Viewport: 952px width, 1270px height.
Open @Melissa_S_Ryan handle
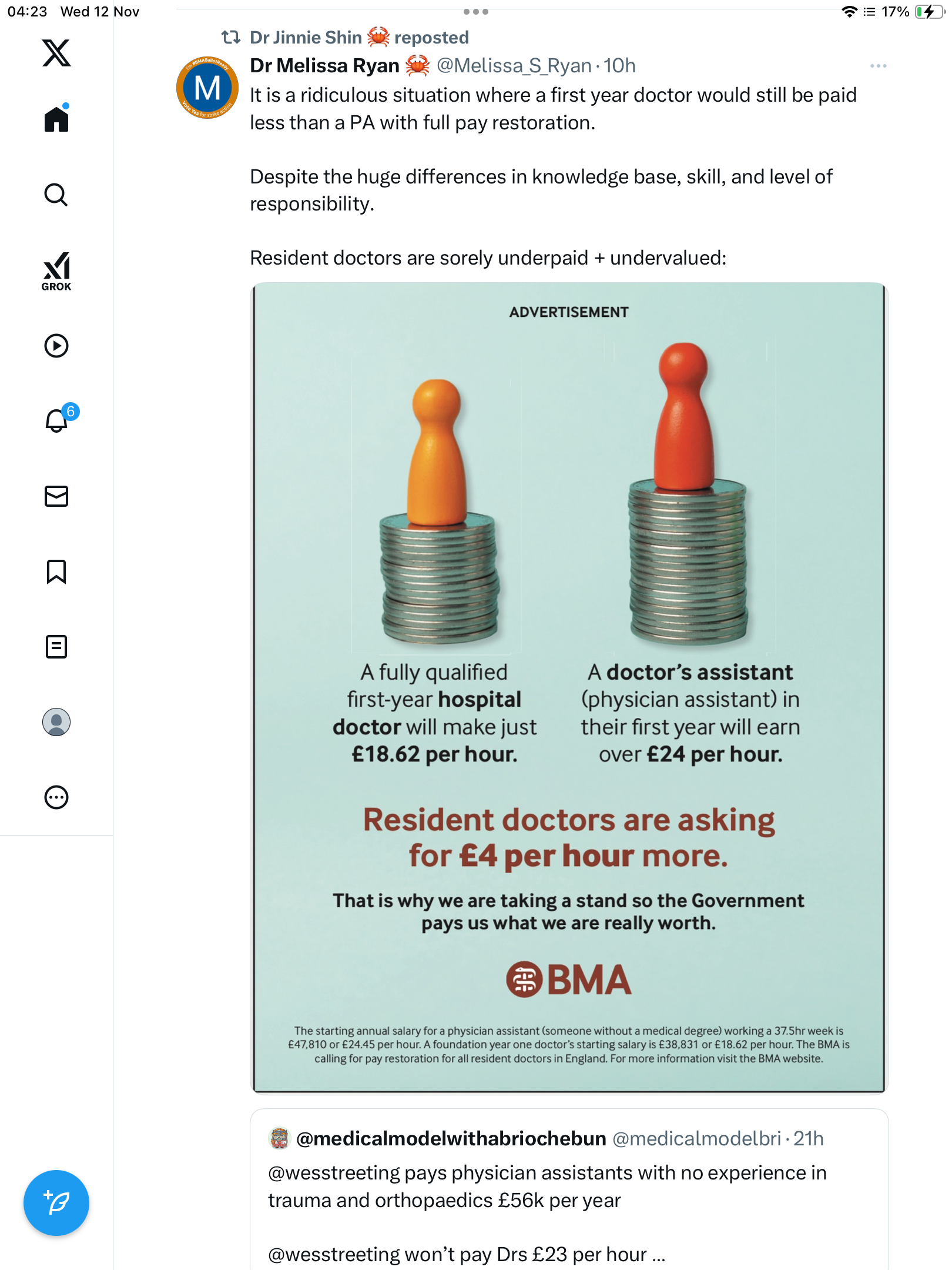514,66
